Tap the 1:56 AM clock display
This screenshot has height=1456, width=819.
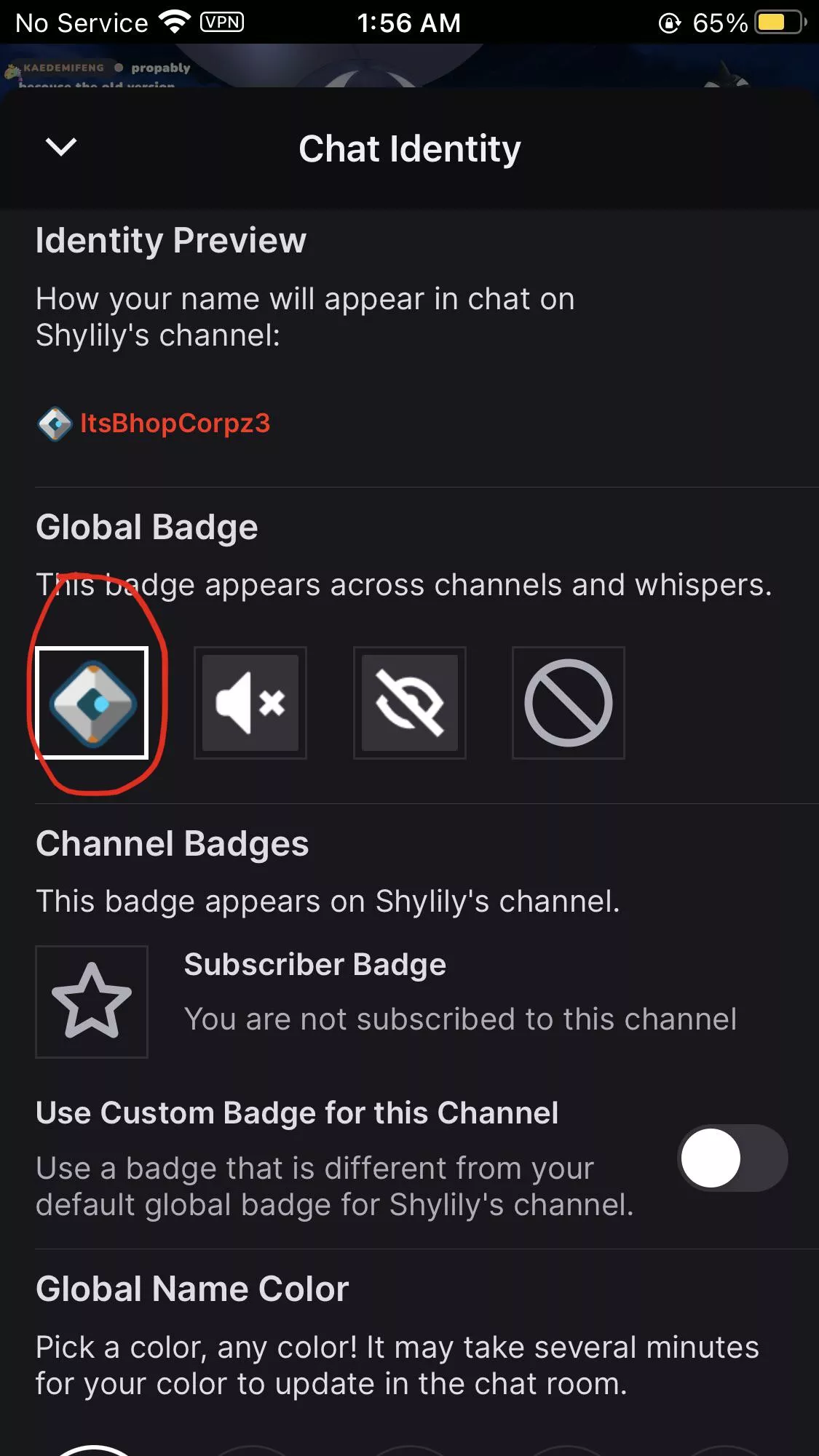point(410,22)
